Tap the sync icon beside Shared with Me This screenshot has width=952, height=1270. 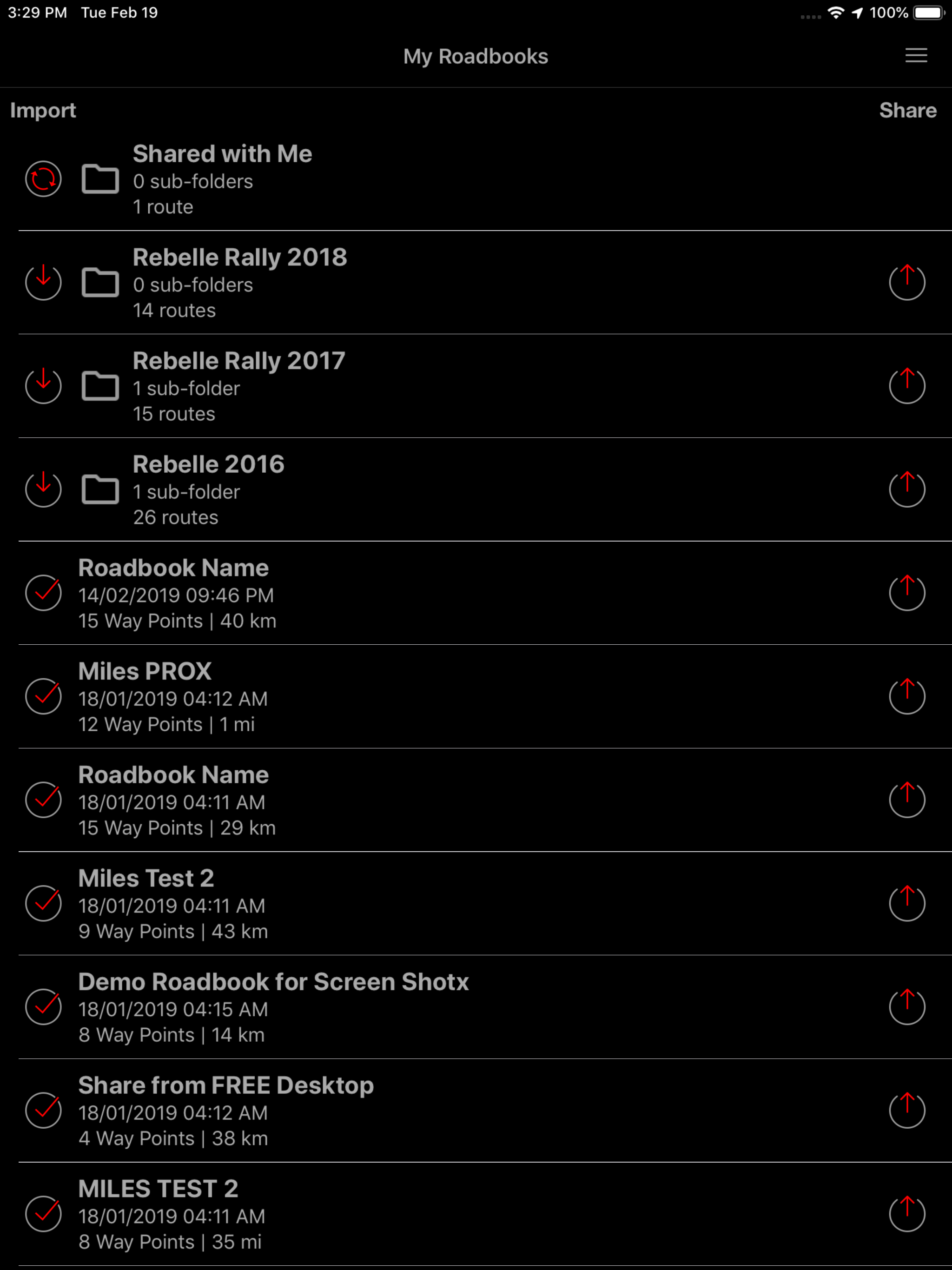[x=44, y=179]
